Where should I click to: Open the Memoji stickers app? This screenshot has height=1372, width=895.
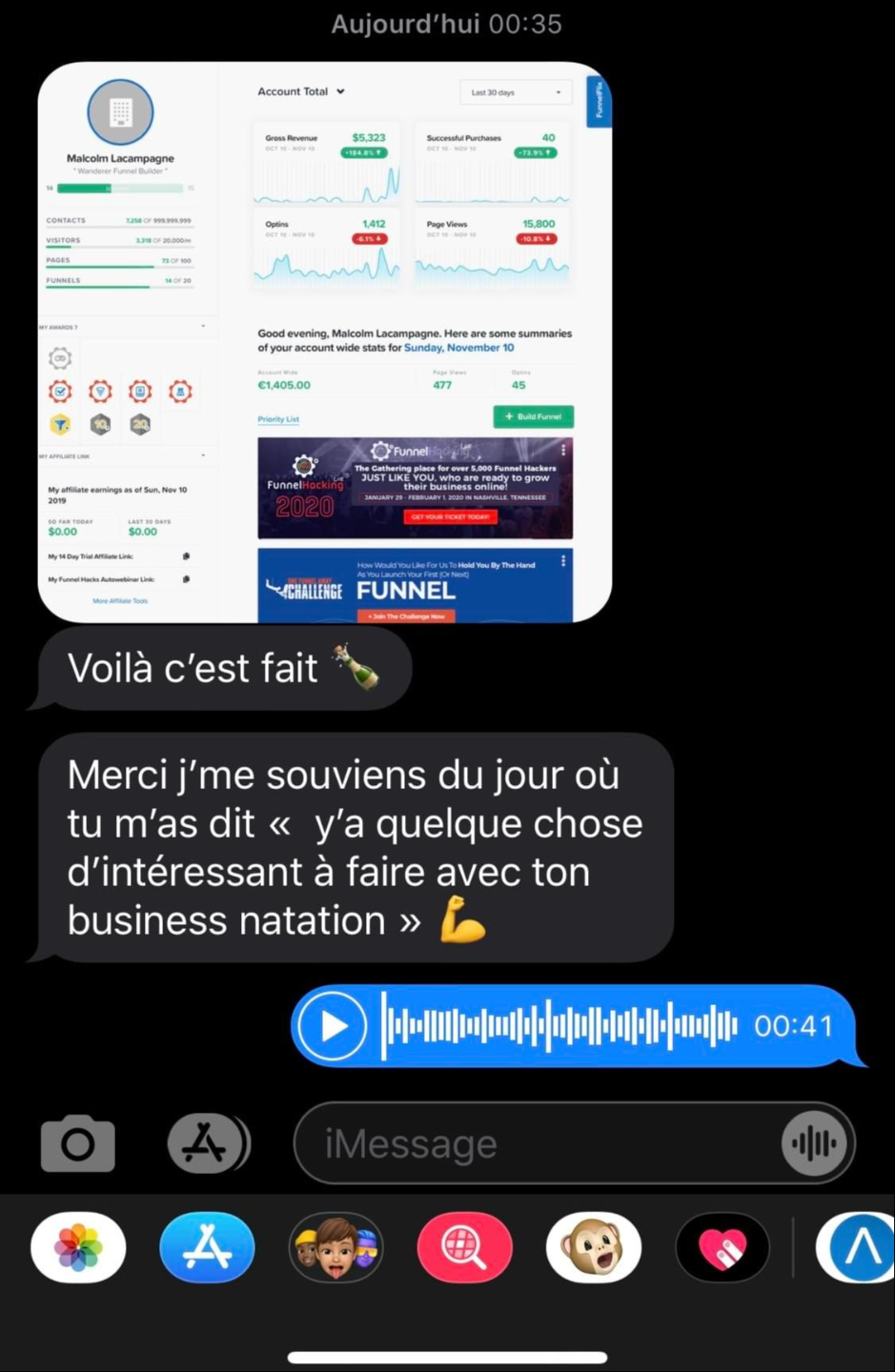336,1247
